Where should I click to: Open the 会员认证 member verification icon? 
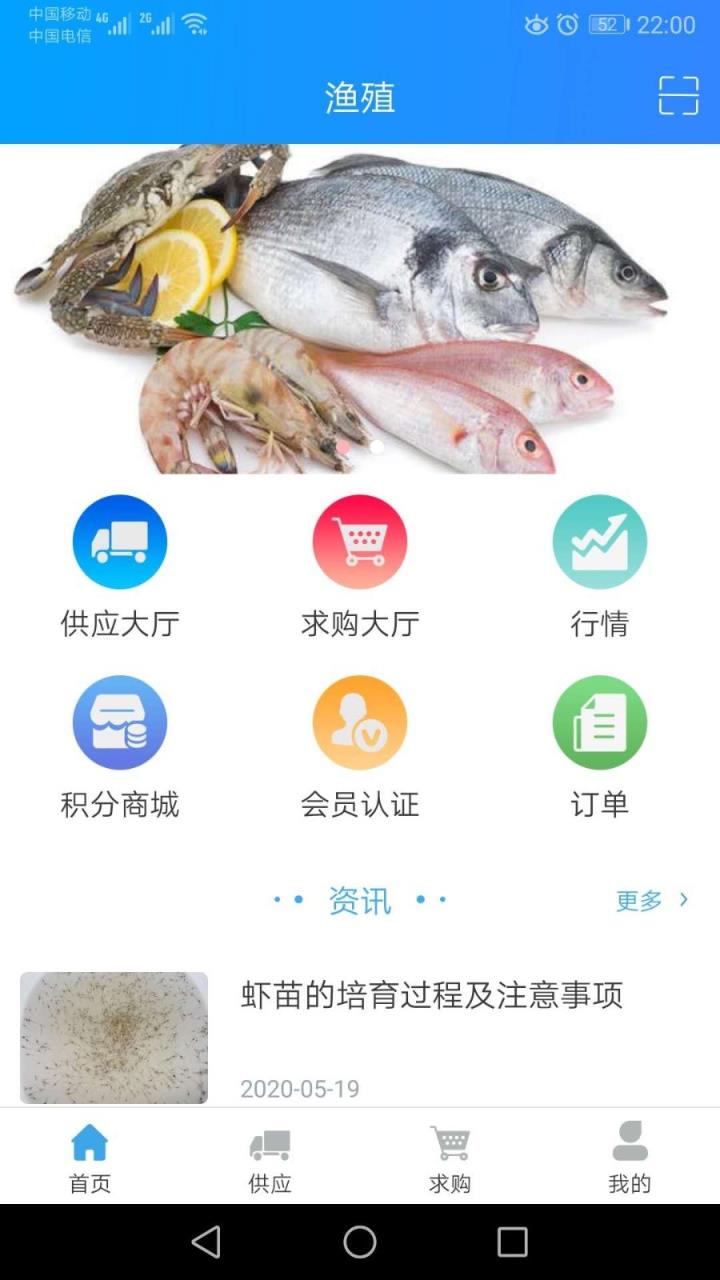359,721
